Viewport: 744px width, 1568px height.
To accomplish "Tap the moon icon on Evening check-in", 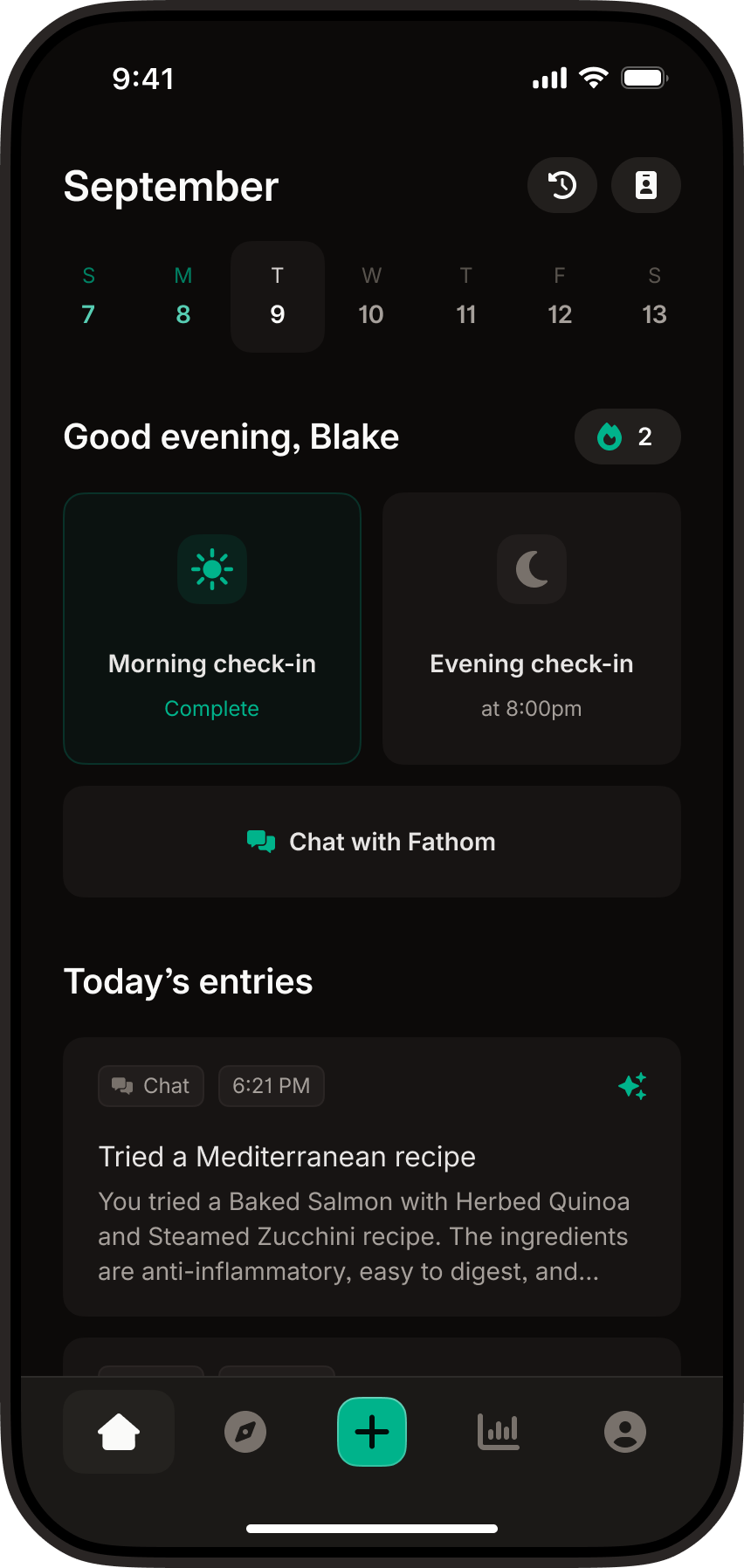I will coord(531,569).
